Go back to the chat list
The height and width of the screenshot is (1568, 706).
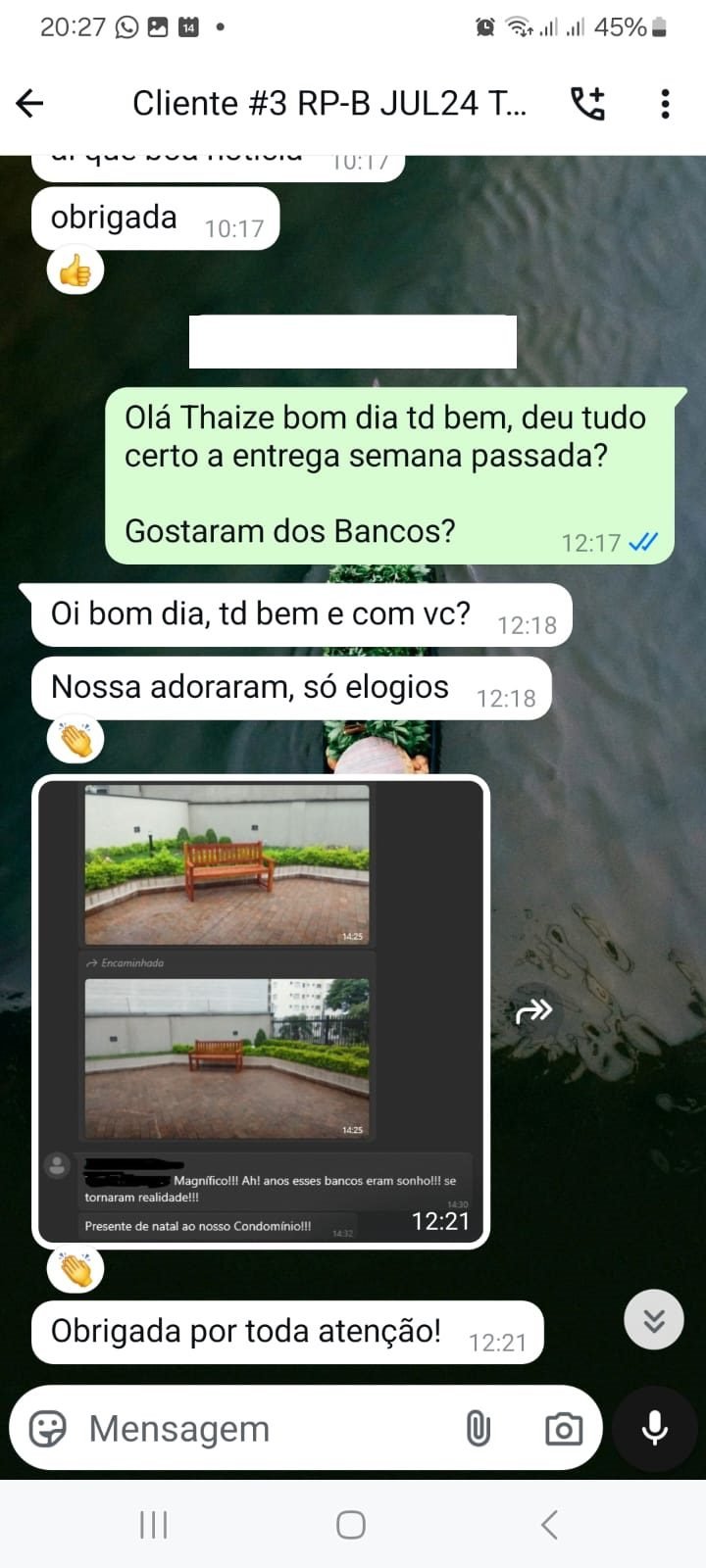(30, 103)
